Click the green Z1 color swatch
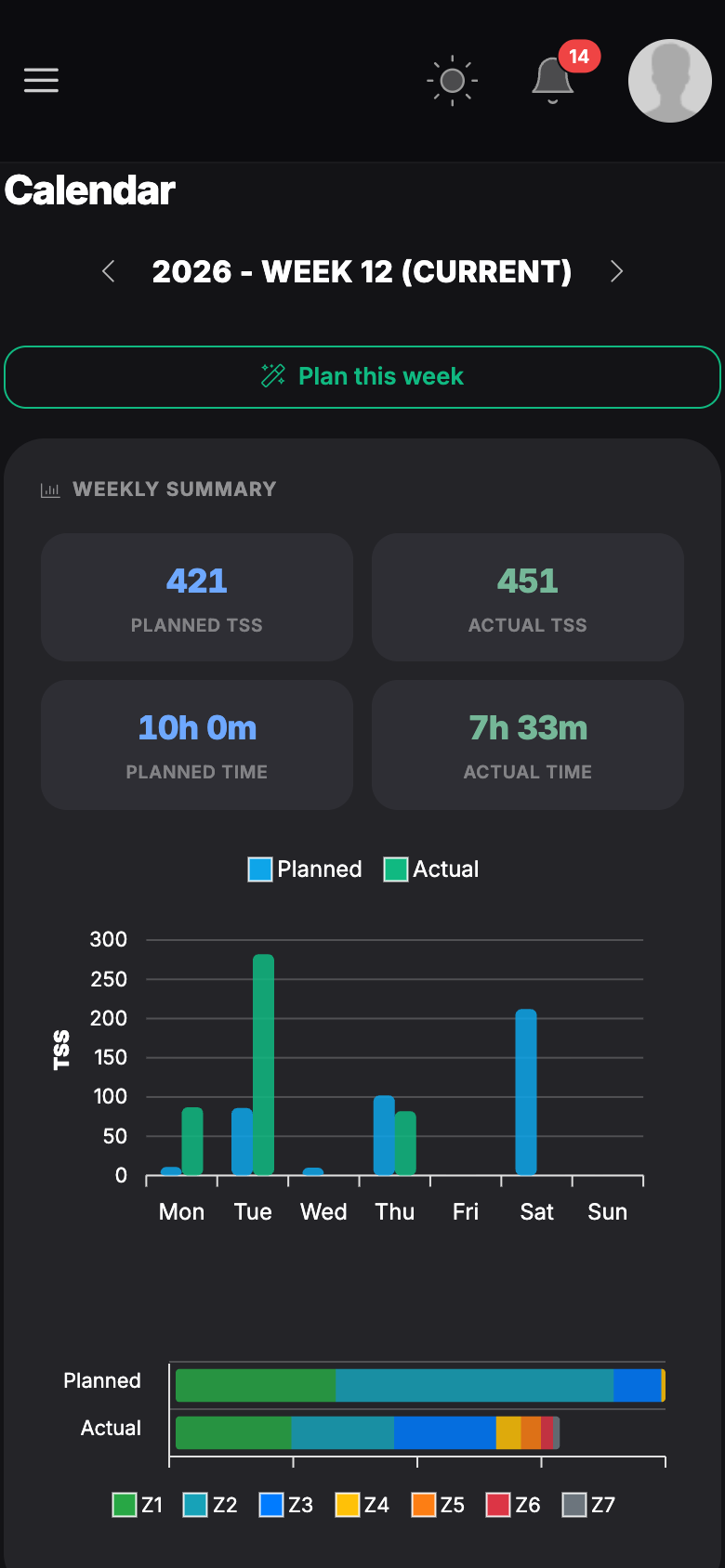The height and width of the screenshot is (1568, 725). click(x=123, y=1504)
